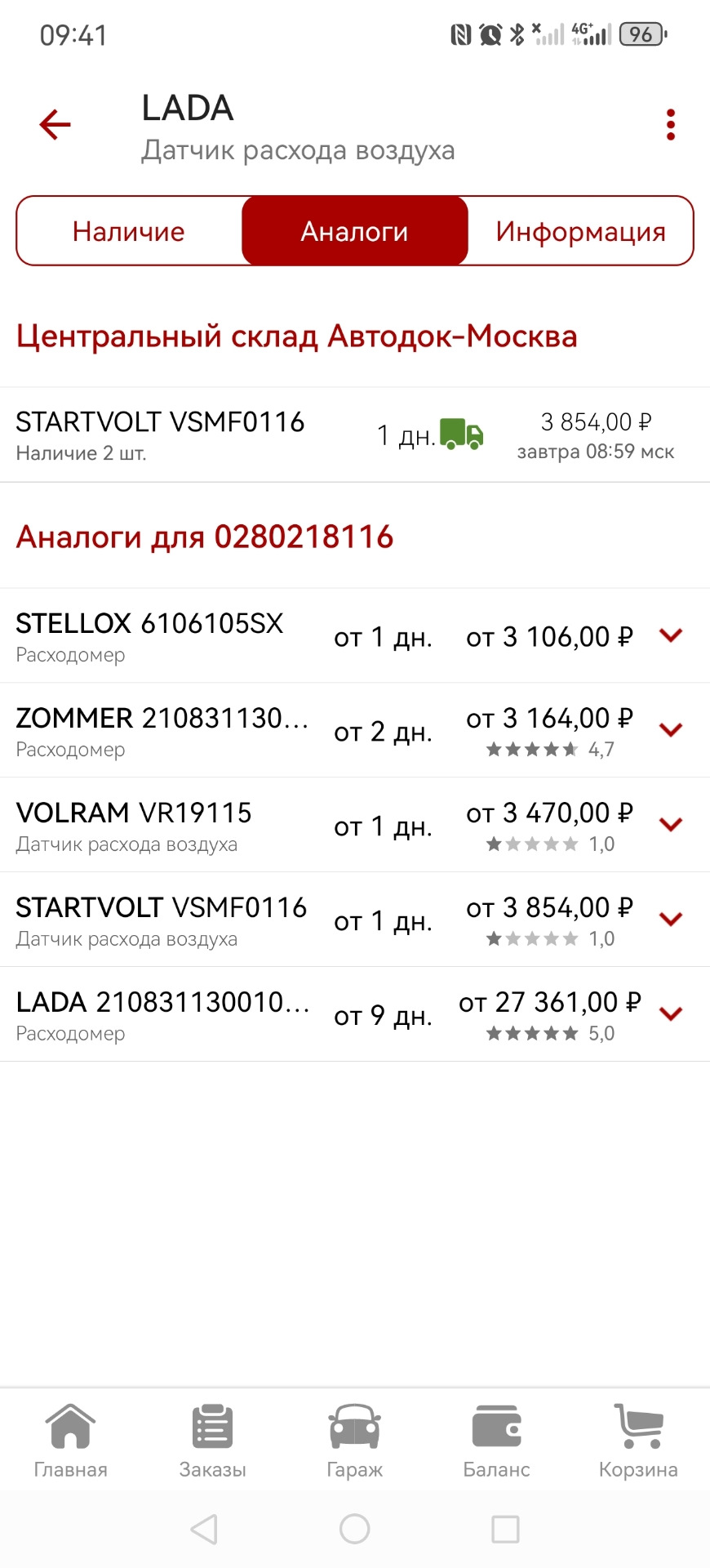Switch to the Информация tab

pyautogui.click(x=580, y=231)
